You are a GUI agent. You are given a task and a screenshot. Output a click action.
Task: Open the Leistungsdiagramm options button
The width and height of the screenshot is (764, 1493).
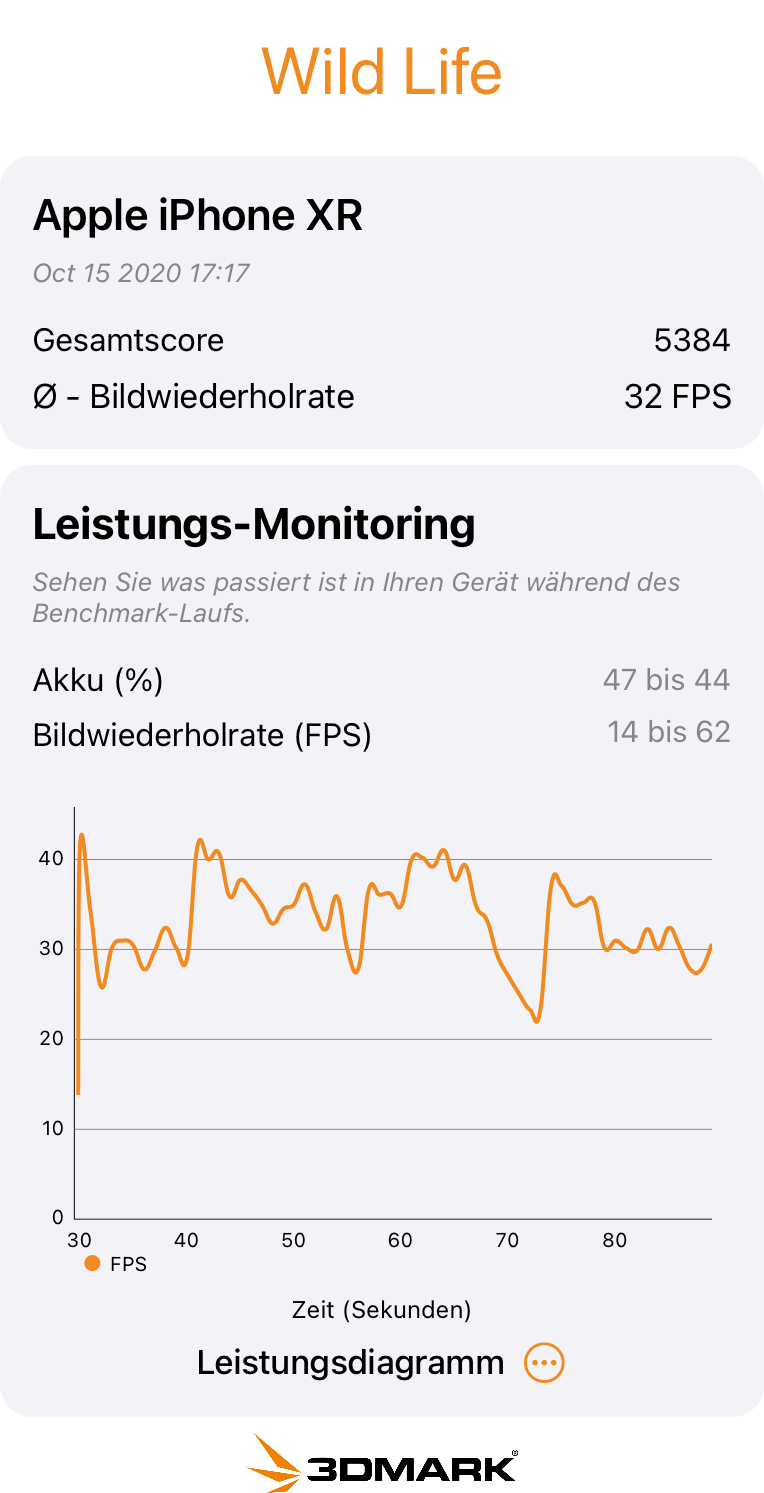[x=544, y=1362]
